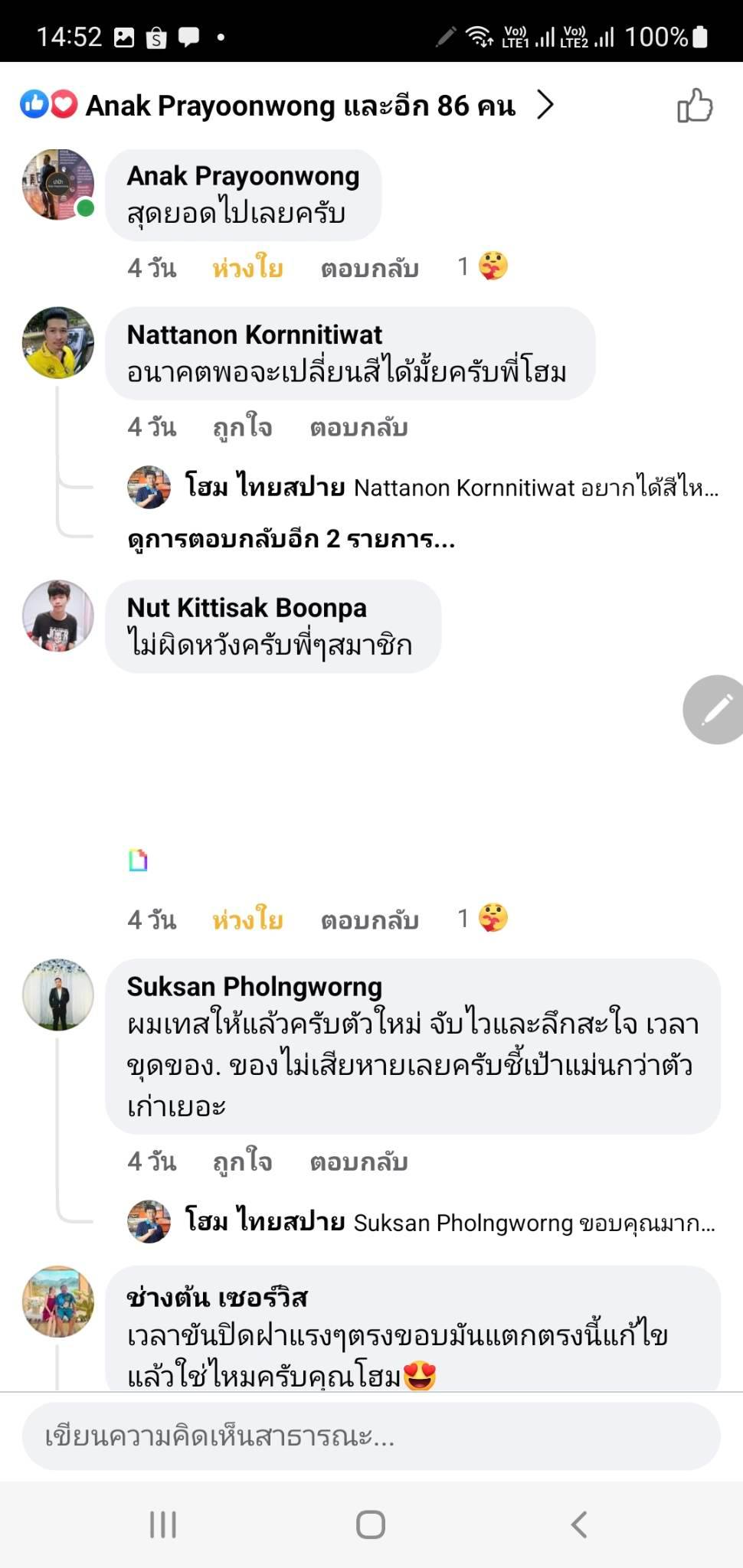Tap the floating pencil edit button
Image resolution: width=743 pixels, height=1568 pixels.
pyautogui.click(x=714, y=710)
